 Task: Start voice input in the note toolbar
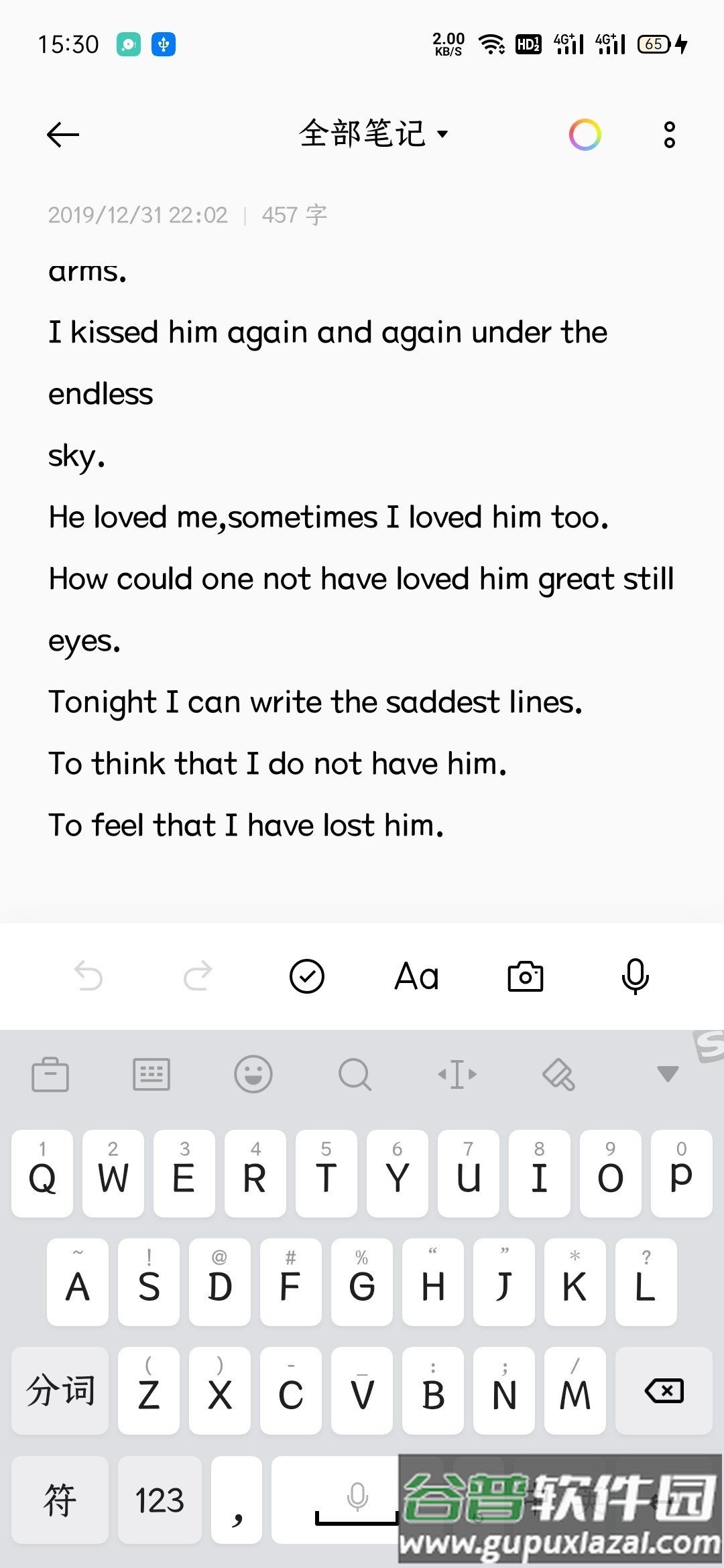tap(635, 976)
